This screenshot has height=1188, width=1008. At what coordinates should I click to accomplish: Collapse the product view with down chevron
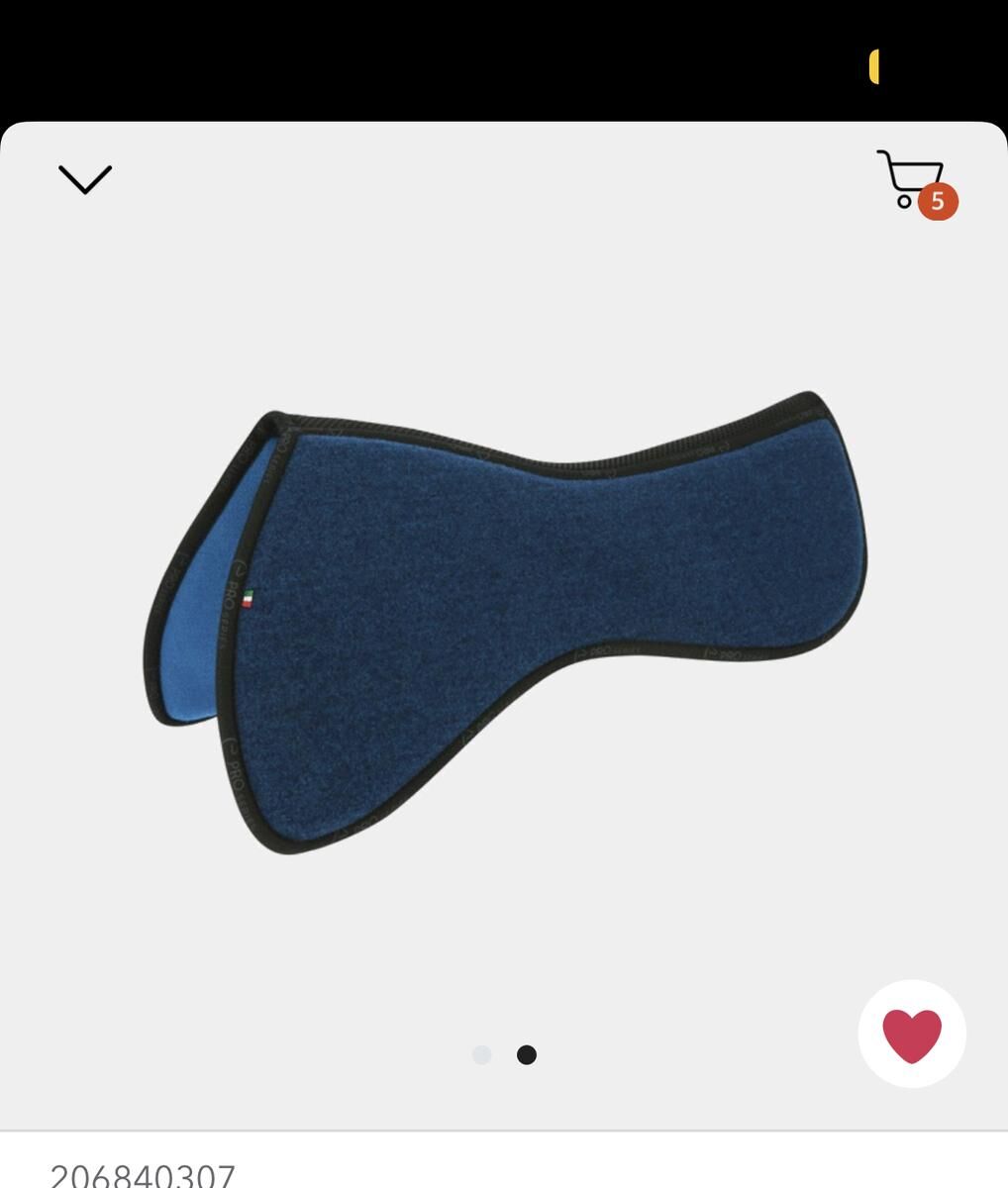tap(85, 179)
